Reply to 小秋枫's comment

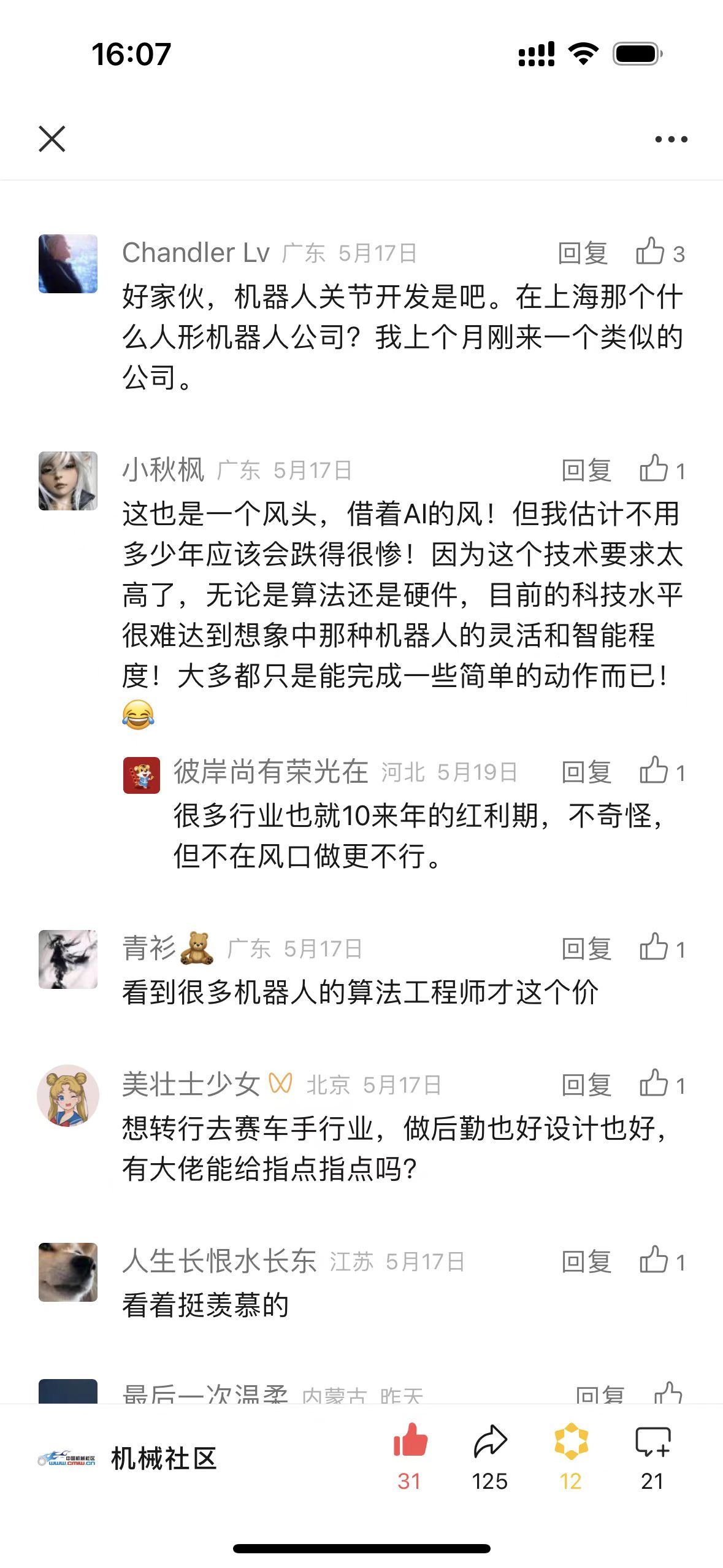(x=586, y=471)
